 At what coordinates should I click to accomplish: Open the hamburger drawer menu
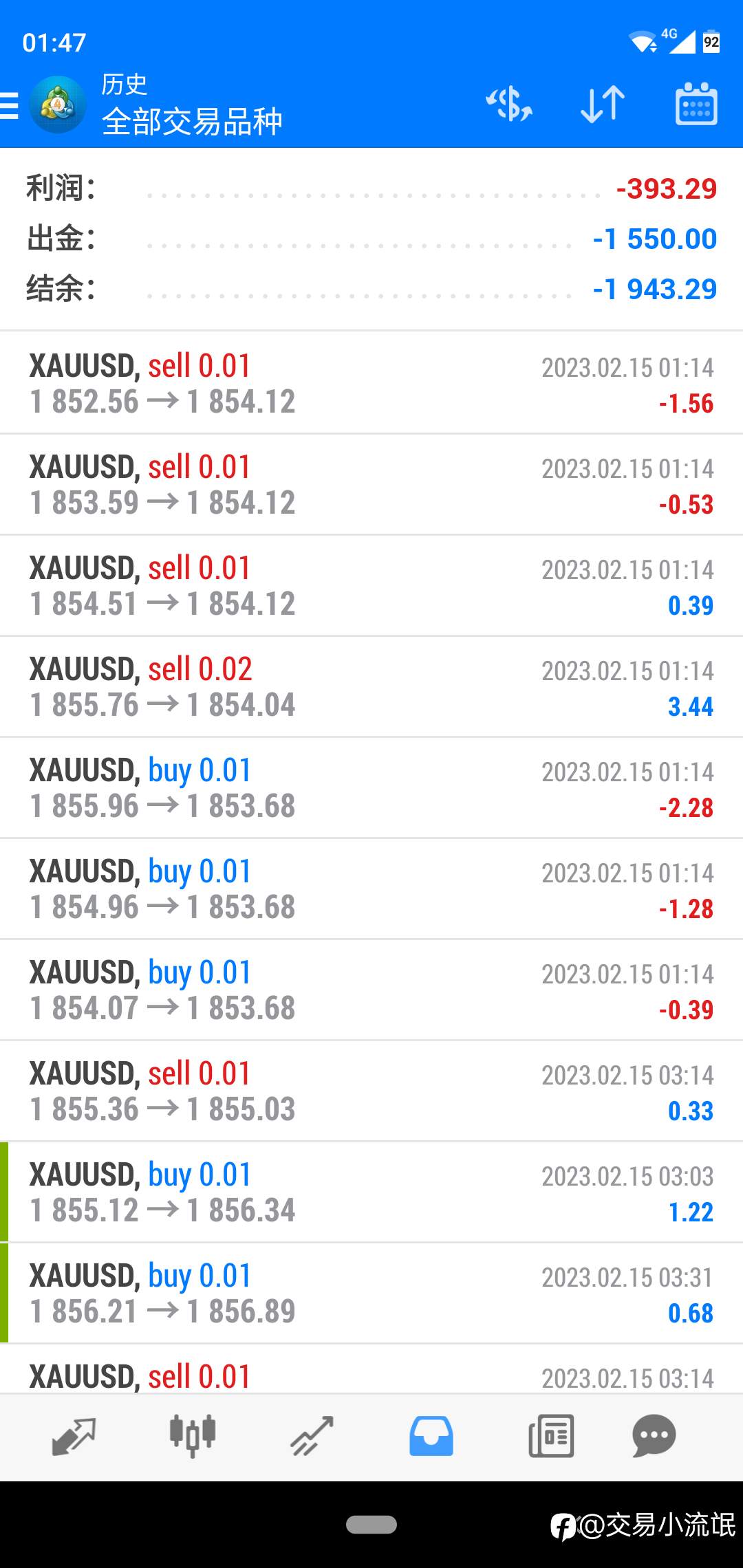click(x=10, y=106)
